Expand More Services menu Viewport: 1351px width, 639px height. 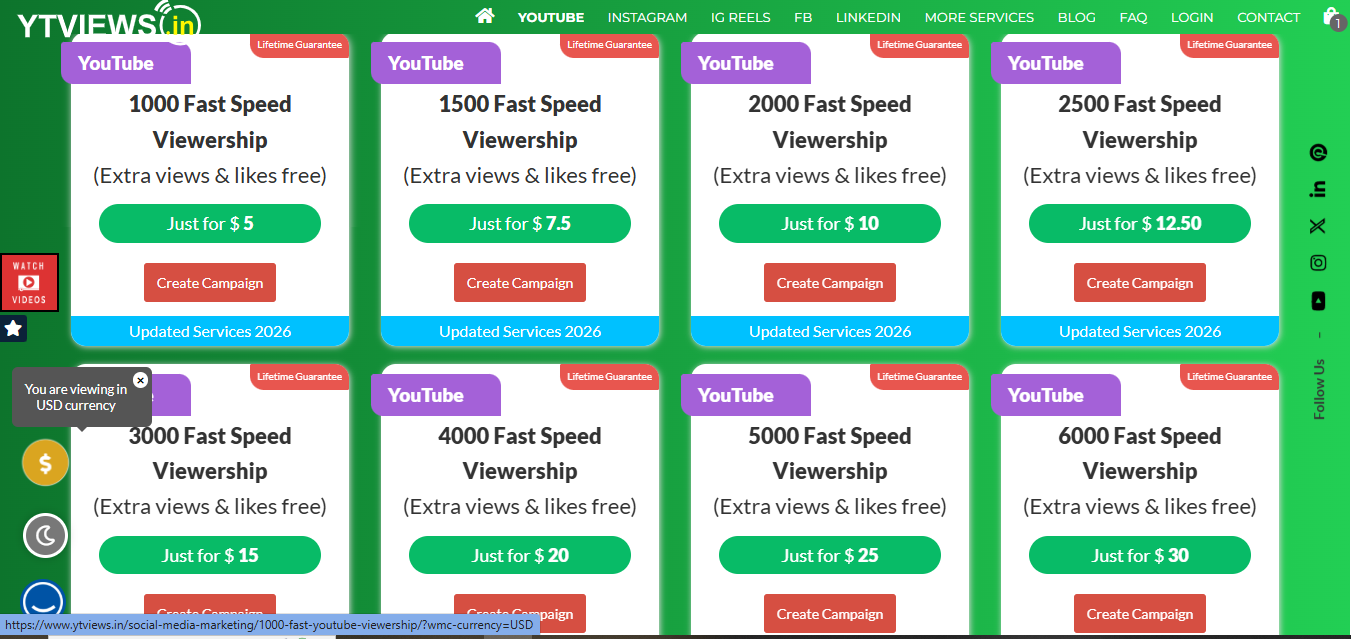click(x=979, y=17)
